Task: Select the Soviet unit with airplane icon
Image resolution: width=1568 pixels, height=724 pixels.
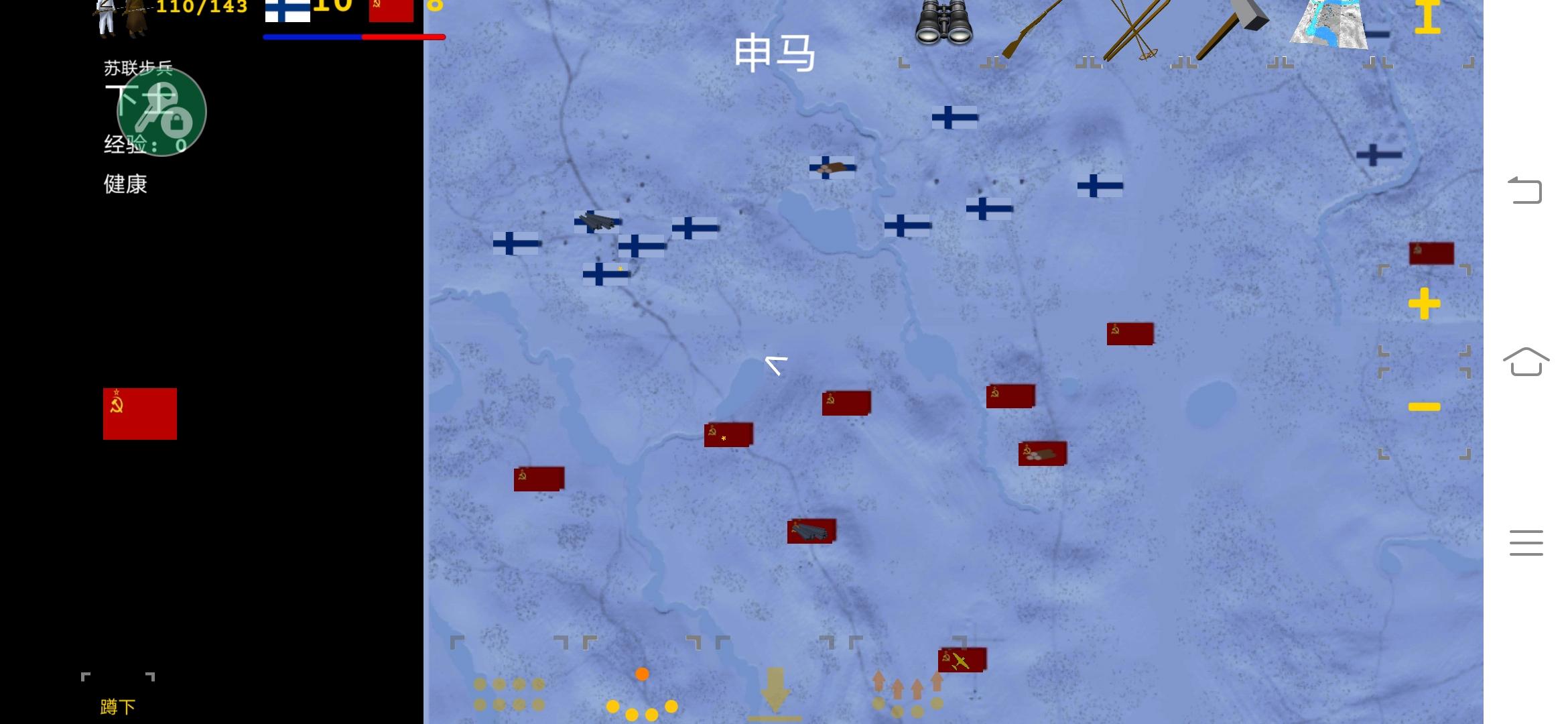Action: tap(962, 660)
